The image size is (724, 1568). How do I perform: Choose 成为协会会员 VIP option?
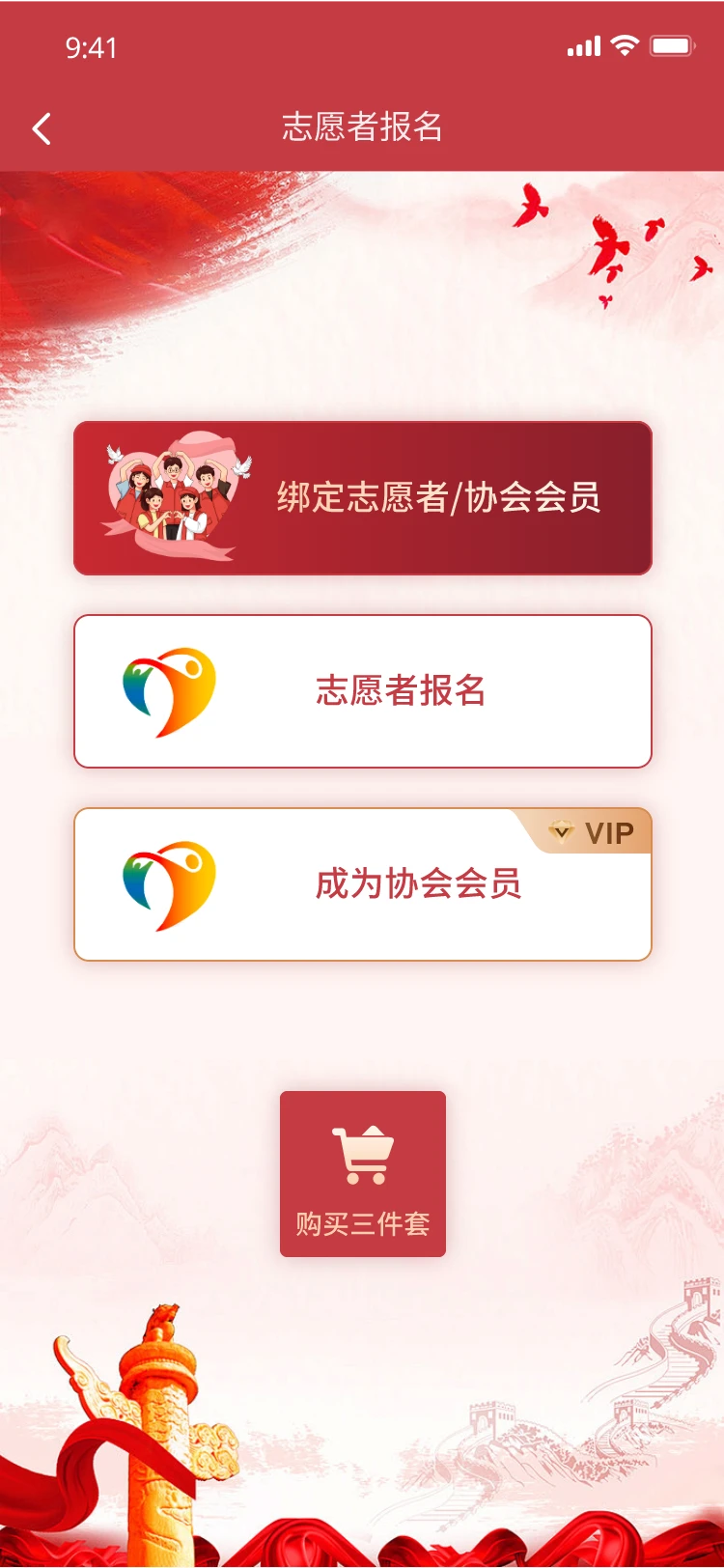(363, 884)
